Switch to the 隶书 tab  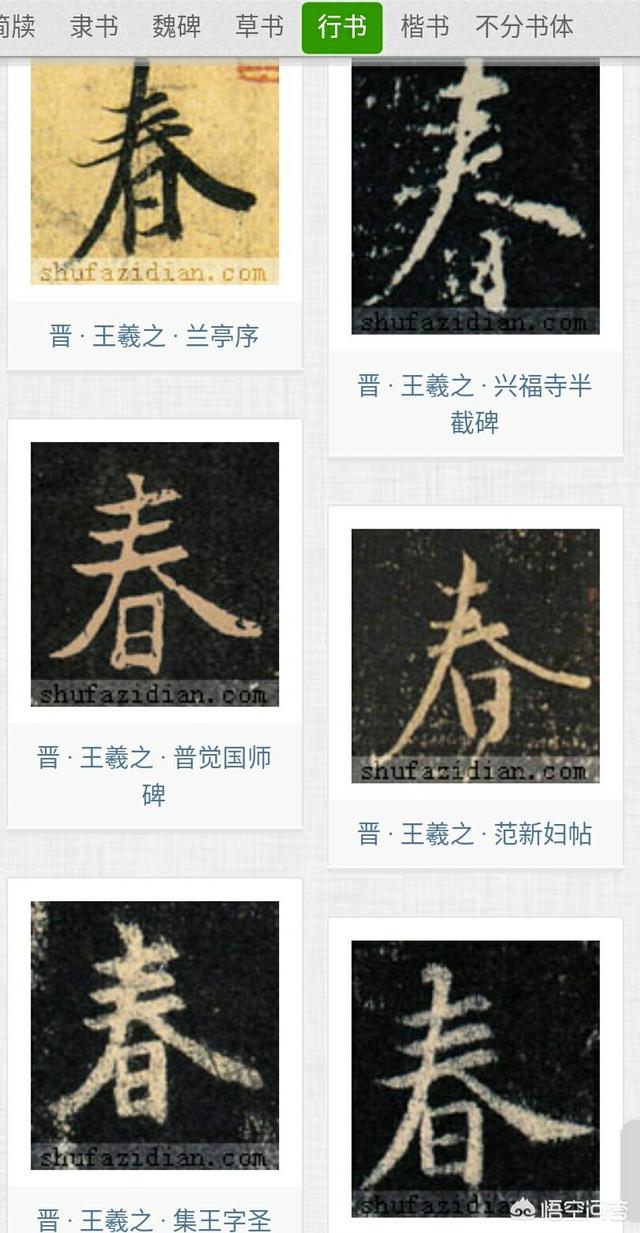point(94,27)
